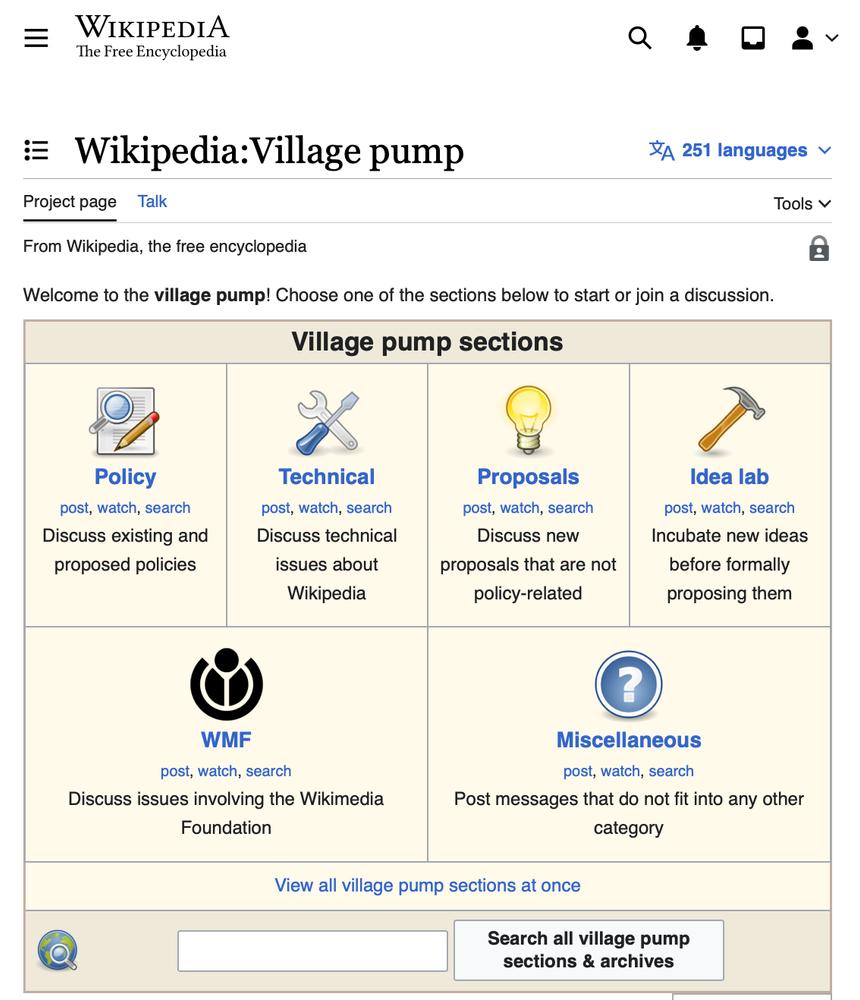This screenshot has height=1000, width=860.
Task: Expand the Tools menu
Action: pyautogui.click(x=802, y=203)
